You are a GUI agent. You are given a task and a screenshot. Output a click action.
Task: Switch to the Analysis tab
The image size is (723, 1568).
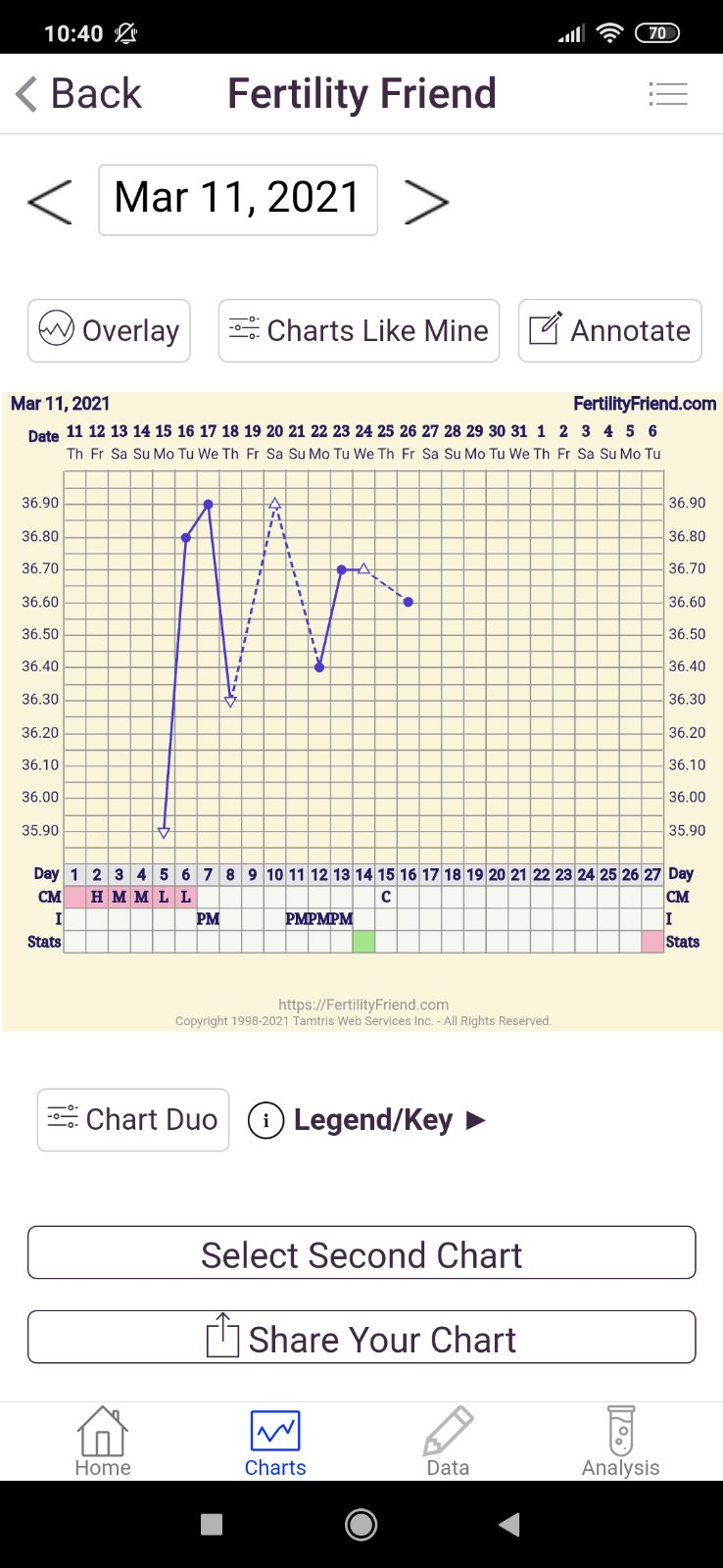(x=620, y=1442)
